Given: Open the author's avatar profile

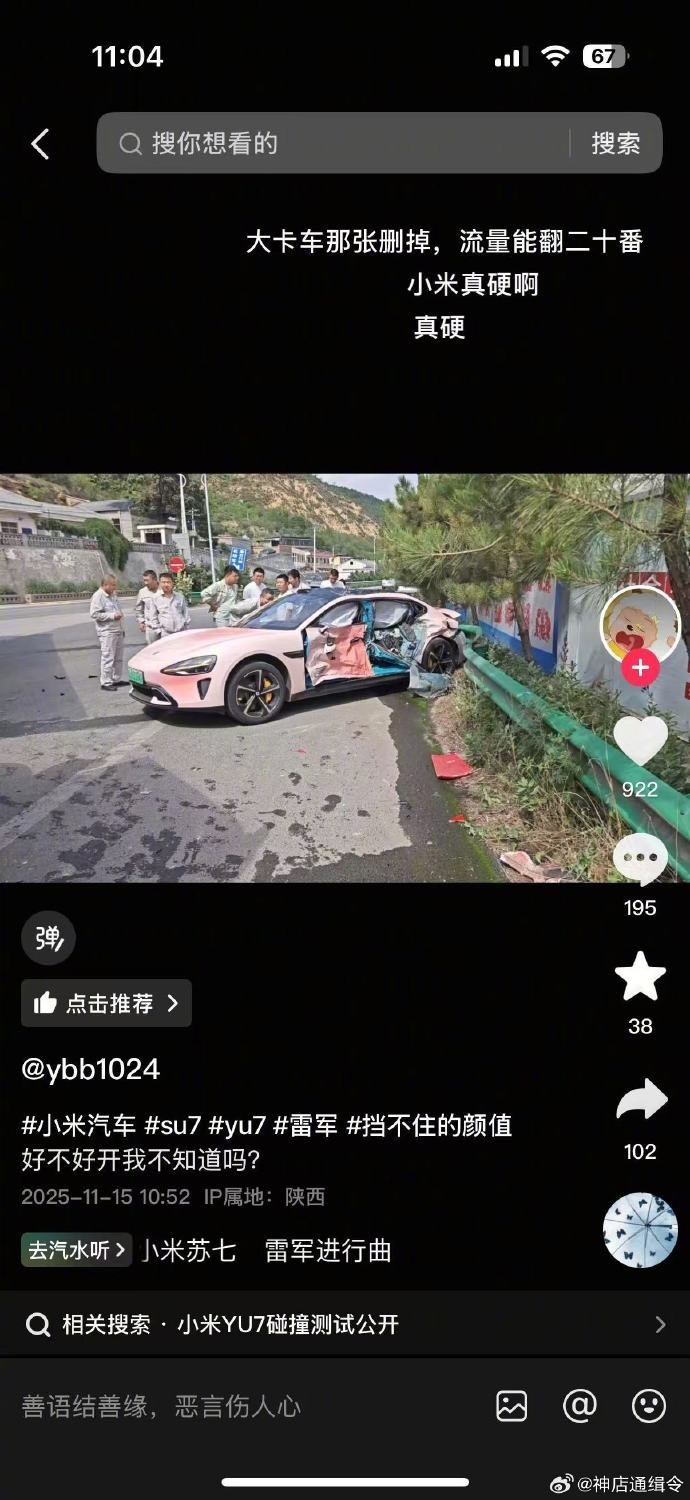Looking at the screenshot, I should [639, 625].
